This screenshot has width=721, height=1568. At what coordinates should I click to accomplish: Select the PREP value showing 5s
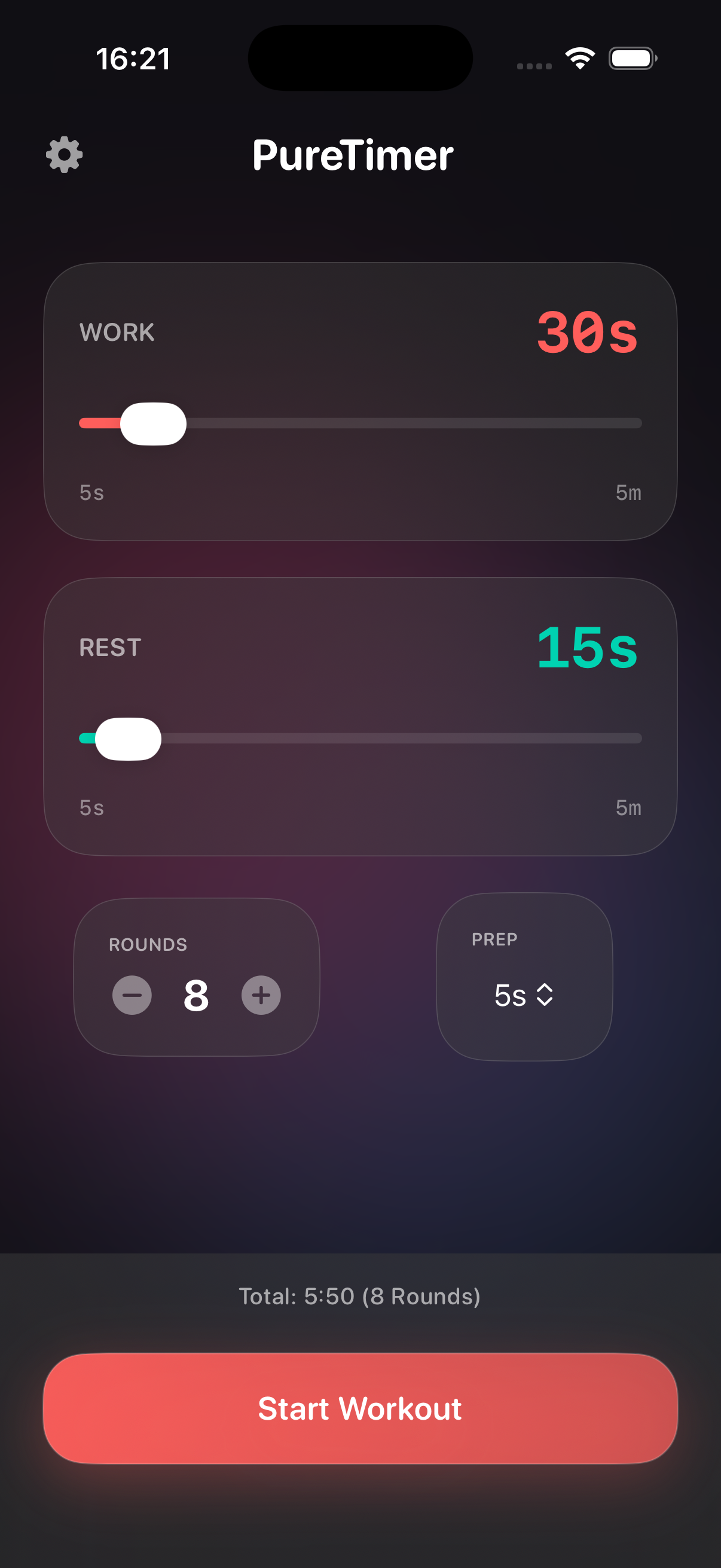pyautogui.click(x=510, y=995)
